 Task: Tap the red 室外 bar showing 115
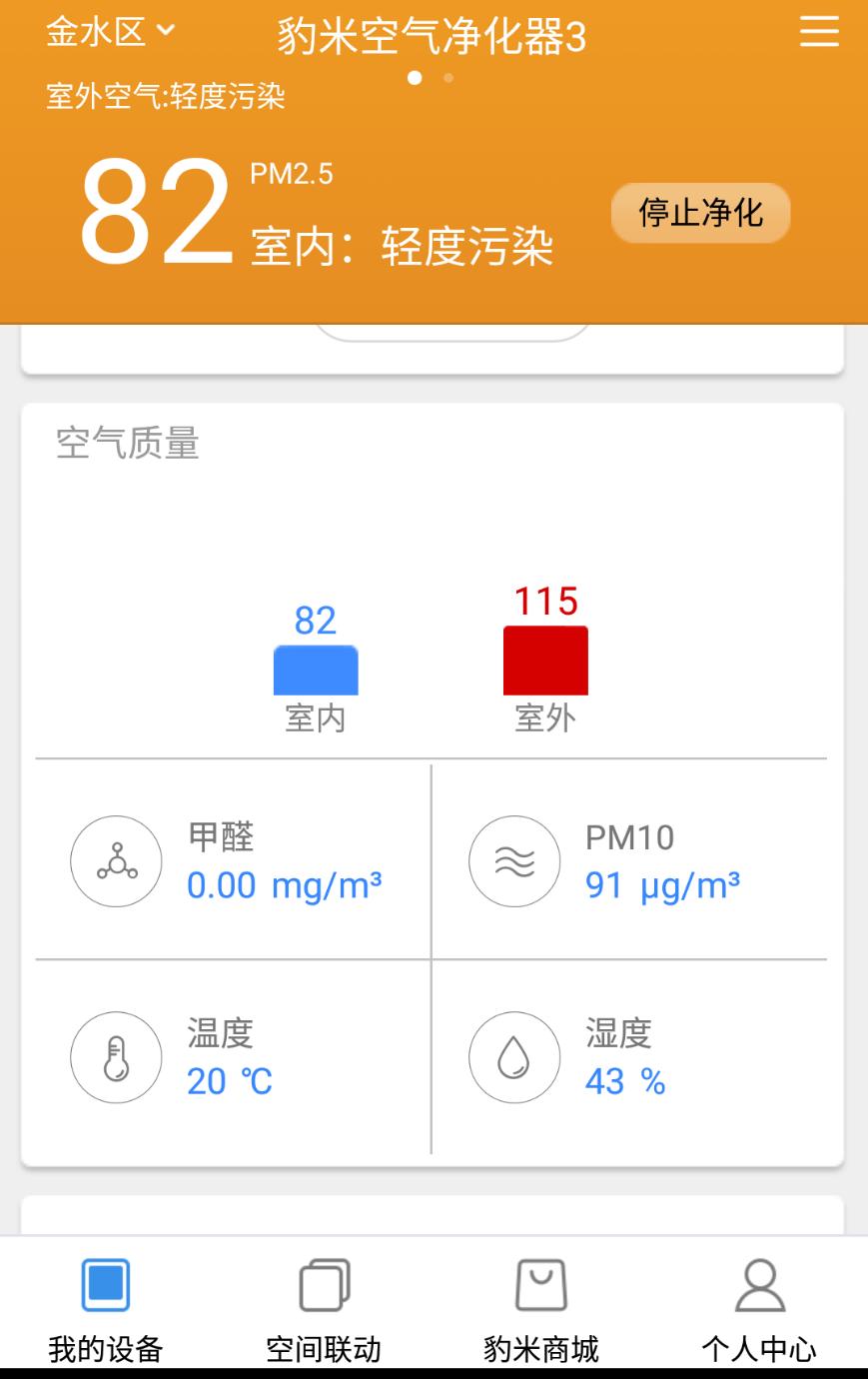545,659
